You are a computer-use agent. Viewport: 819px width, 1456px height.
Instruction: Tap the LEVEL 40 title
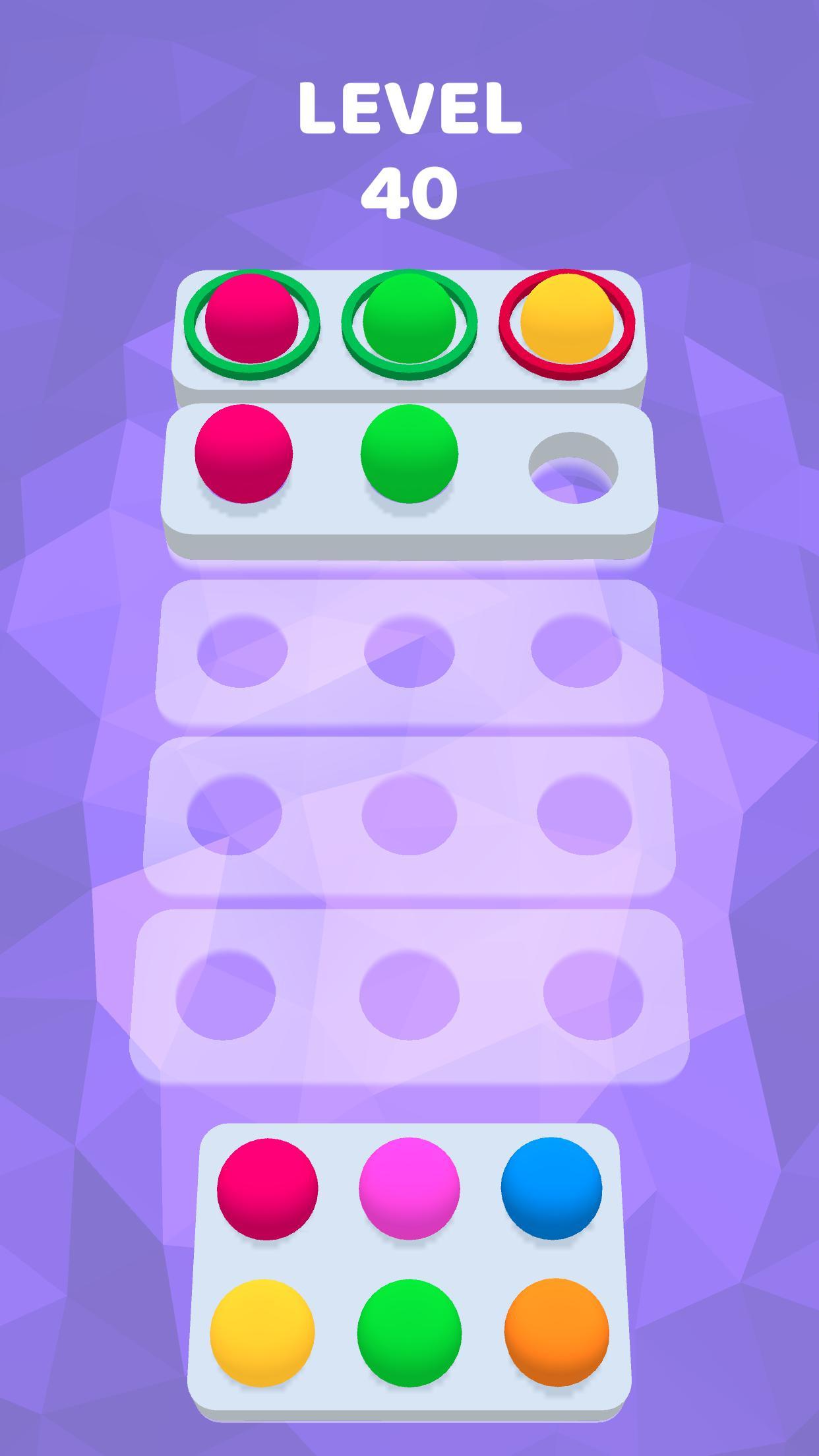[409, 148]
